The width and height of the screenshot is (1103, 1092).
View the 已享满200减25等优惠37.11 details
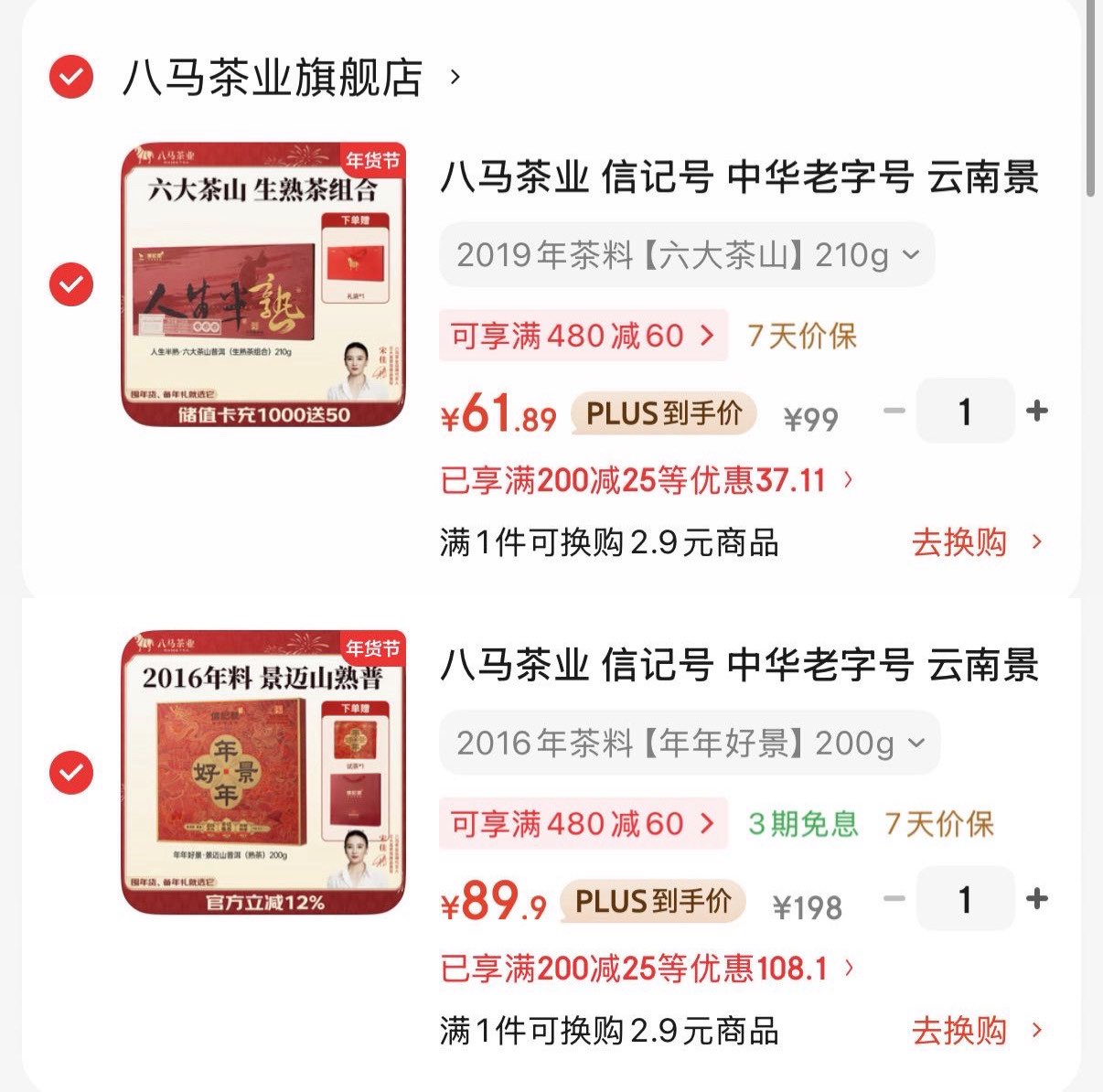[x=646, y=480]
